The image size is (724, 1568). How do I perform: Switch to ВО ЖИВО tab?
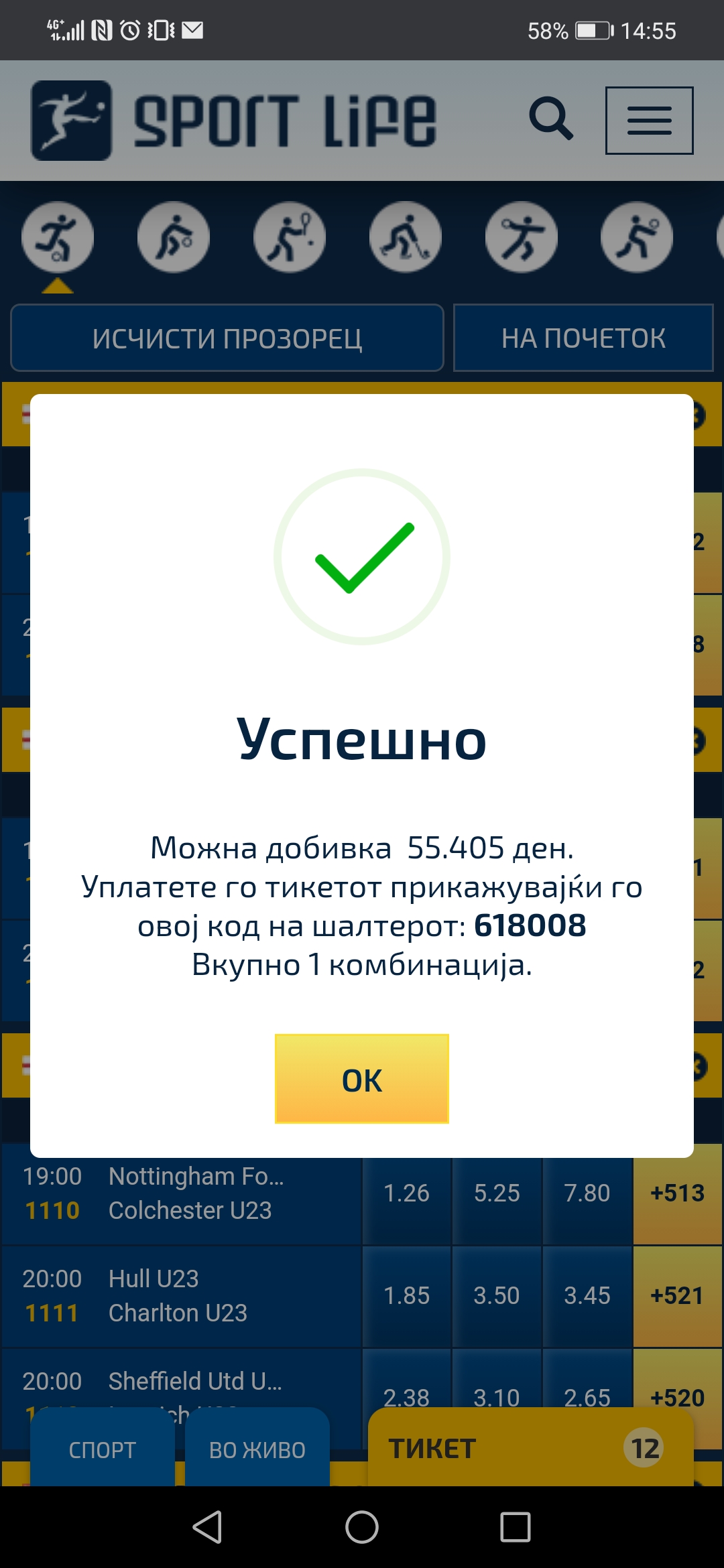pos(257,1449)
